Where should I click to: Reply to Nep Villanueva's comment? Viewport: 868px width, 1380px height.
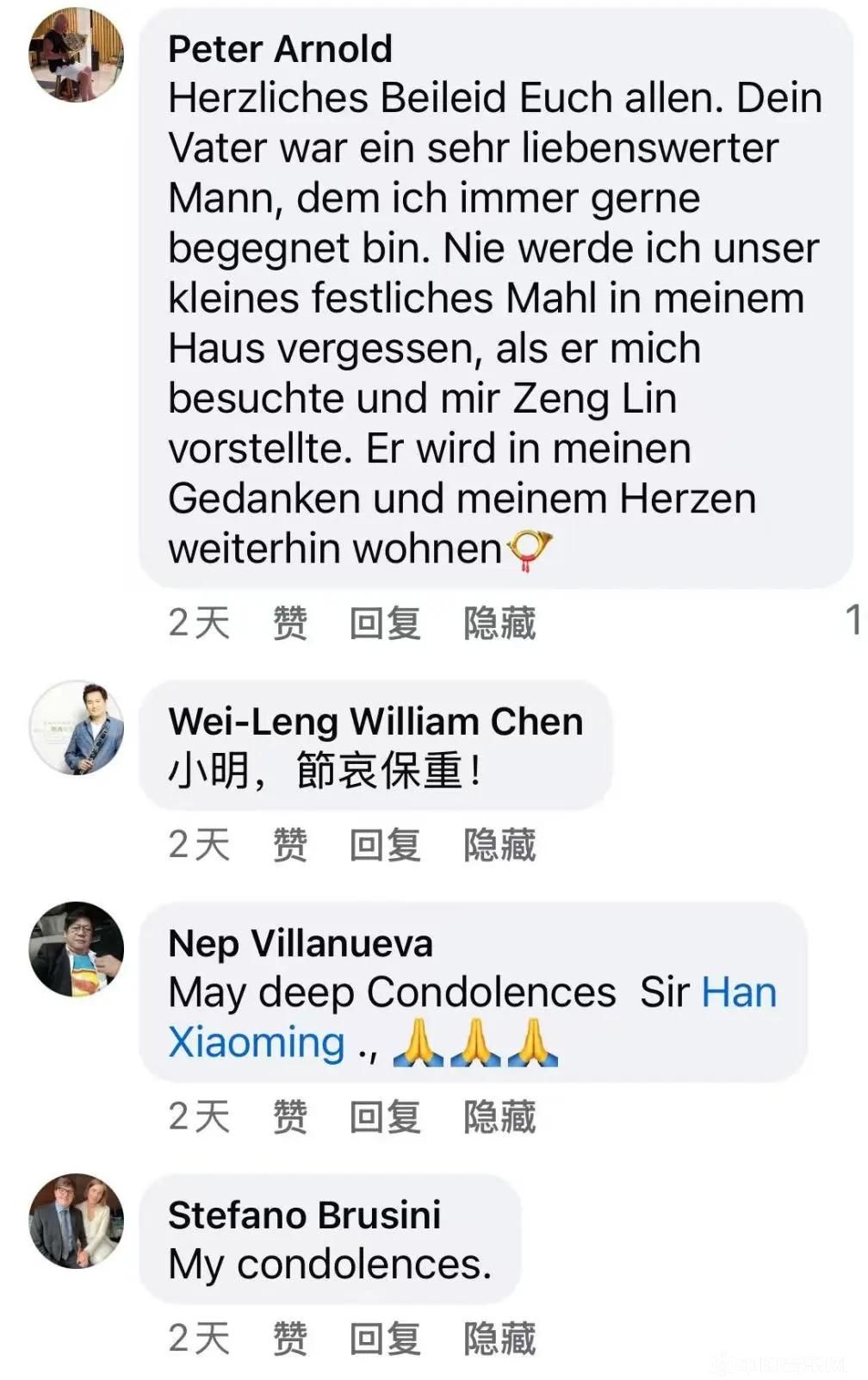click(x=385, y=1117)
